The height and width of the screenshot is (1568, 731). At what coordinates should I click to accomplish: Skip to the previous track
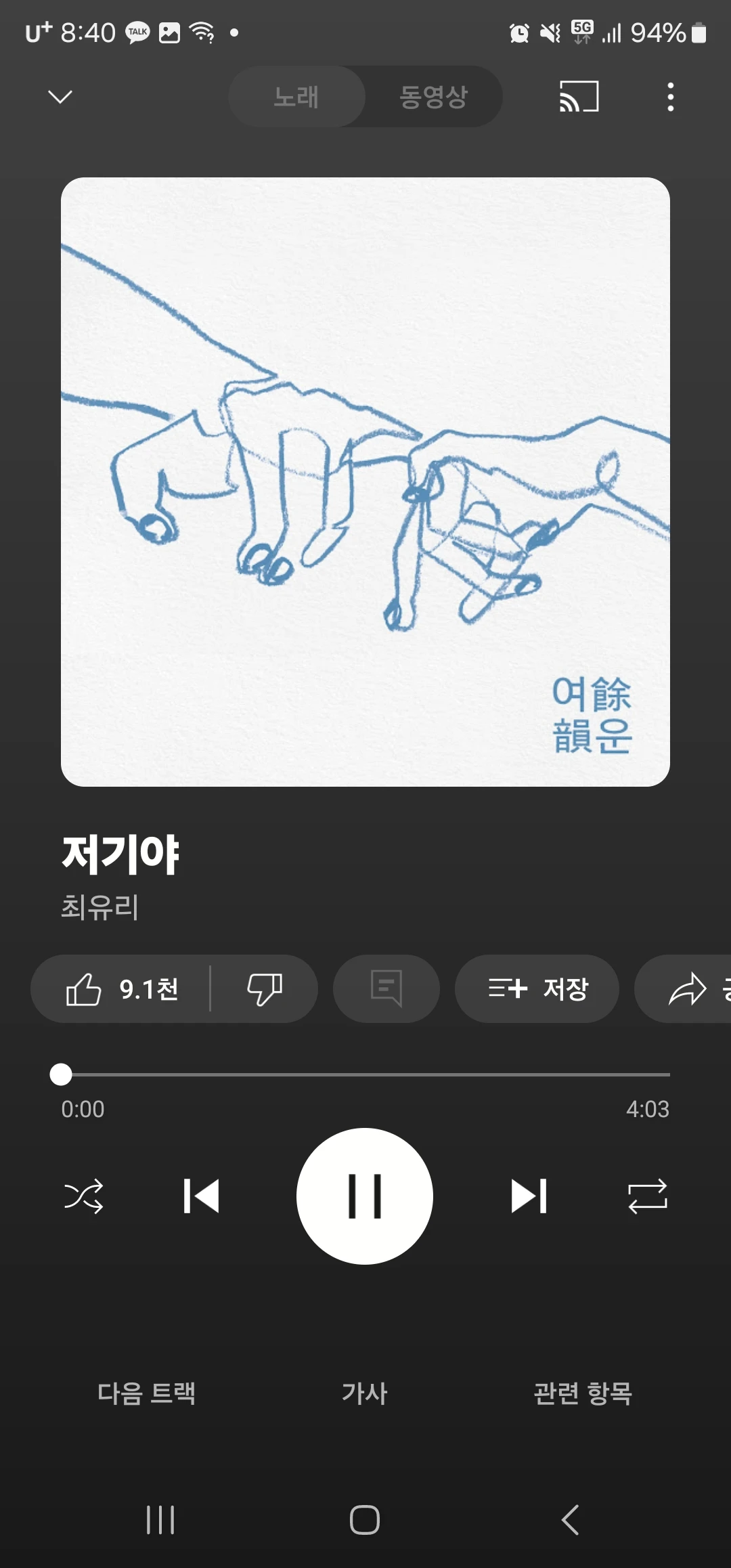pyautogui.click(x=201, y=1196)
